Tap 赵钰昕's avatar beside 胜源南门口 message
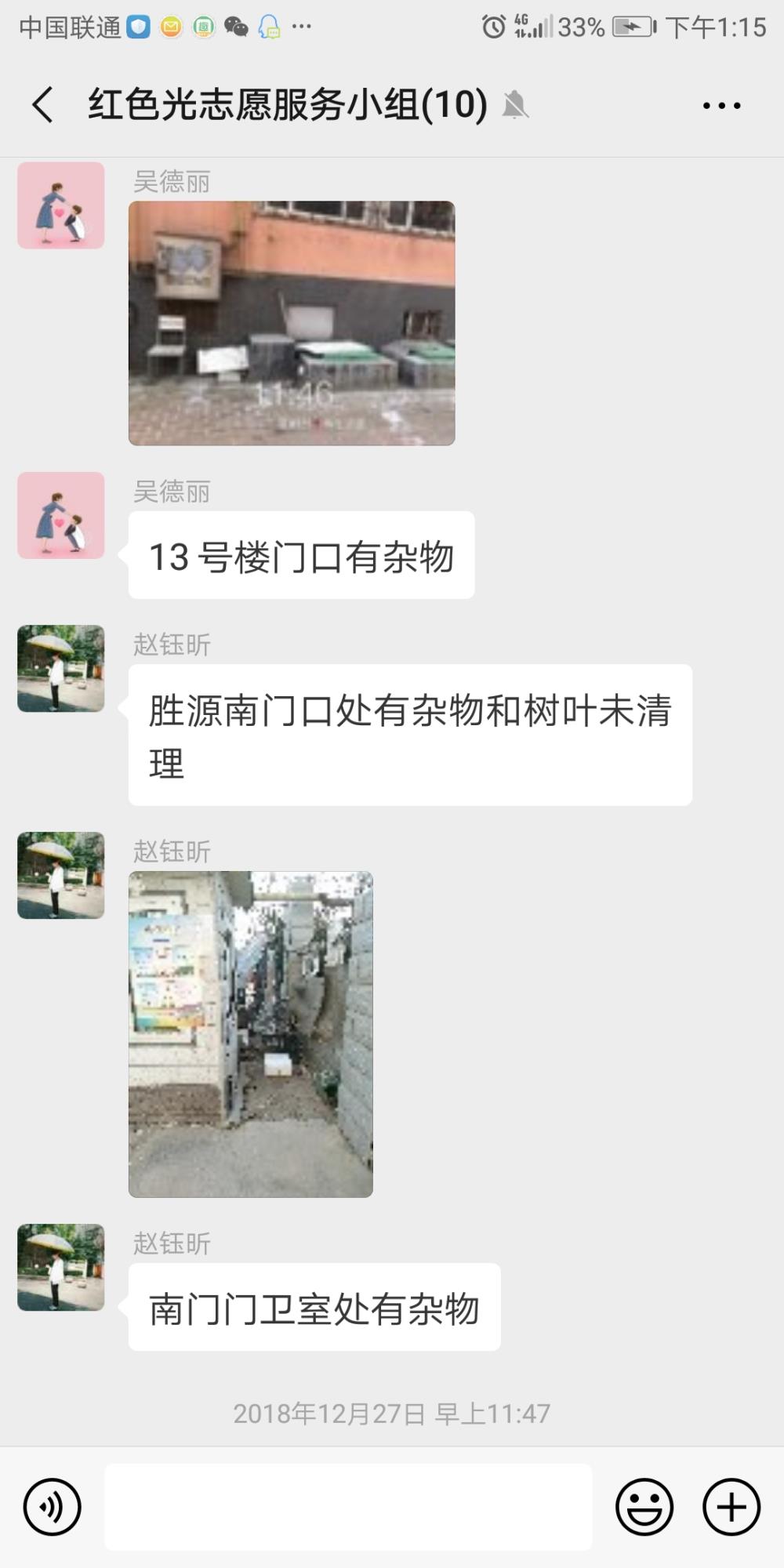Viewport: 784px width, 1568px height. coord(61,668)
